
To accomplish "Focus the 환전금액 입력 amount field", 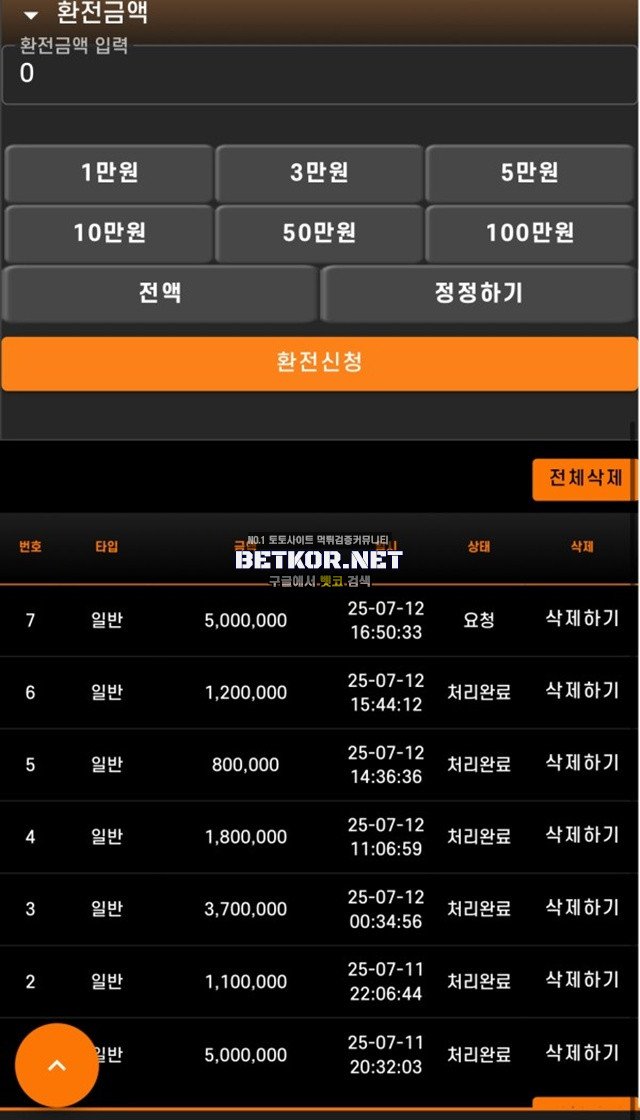I will point(319,75).
